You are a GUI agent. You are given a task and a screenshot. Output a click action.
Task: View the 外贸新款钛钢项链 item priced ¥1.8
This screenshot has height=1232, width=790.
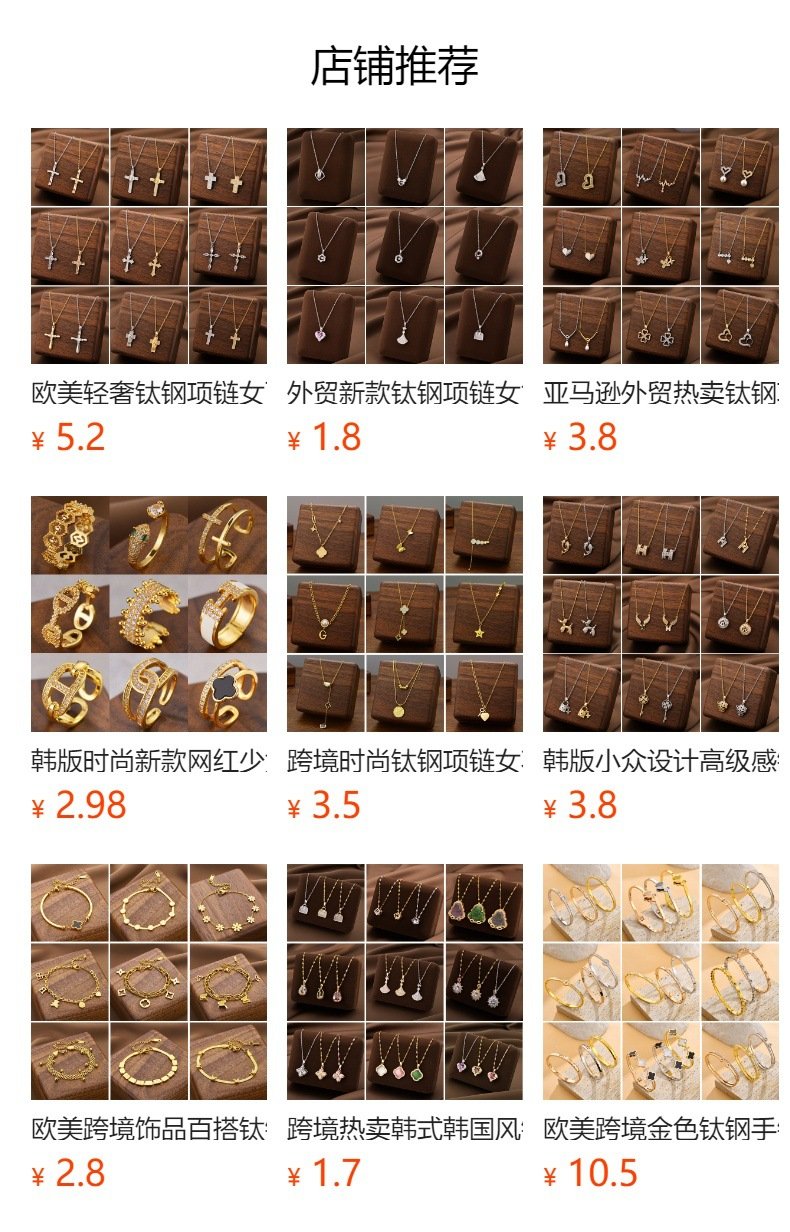[404, 246]
